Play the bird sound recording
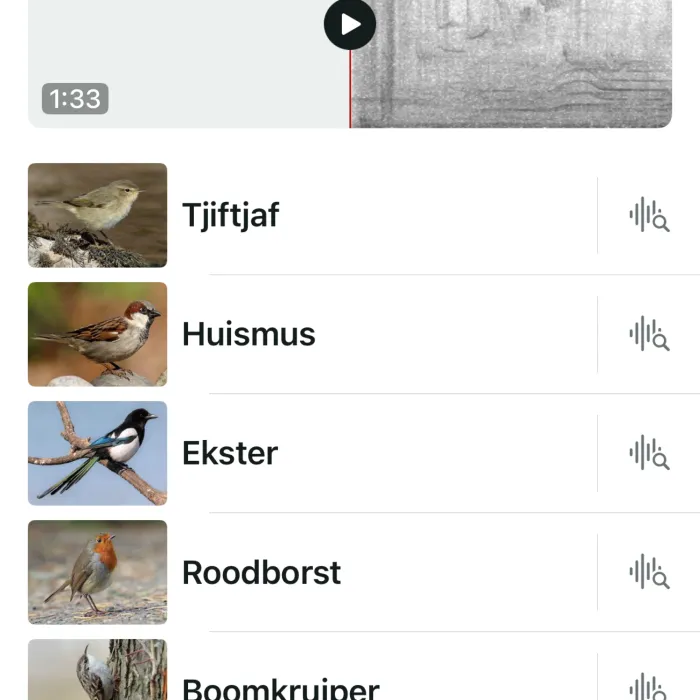This screenshot has width=700, height=700. (350, 23)
